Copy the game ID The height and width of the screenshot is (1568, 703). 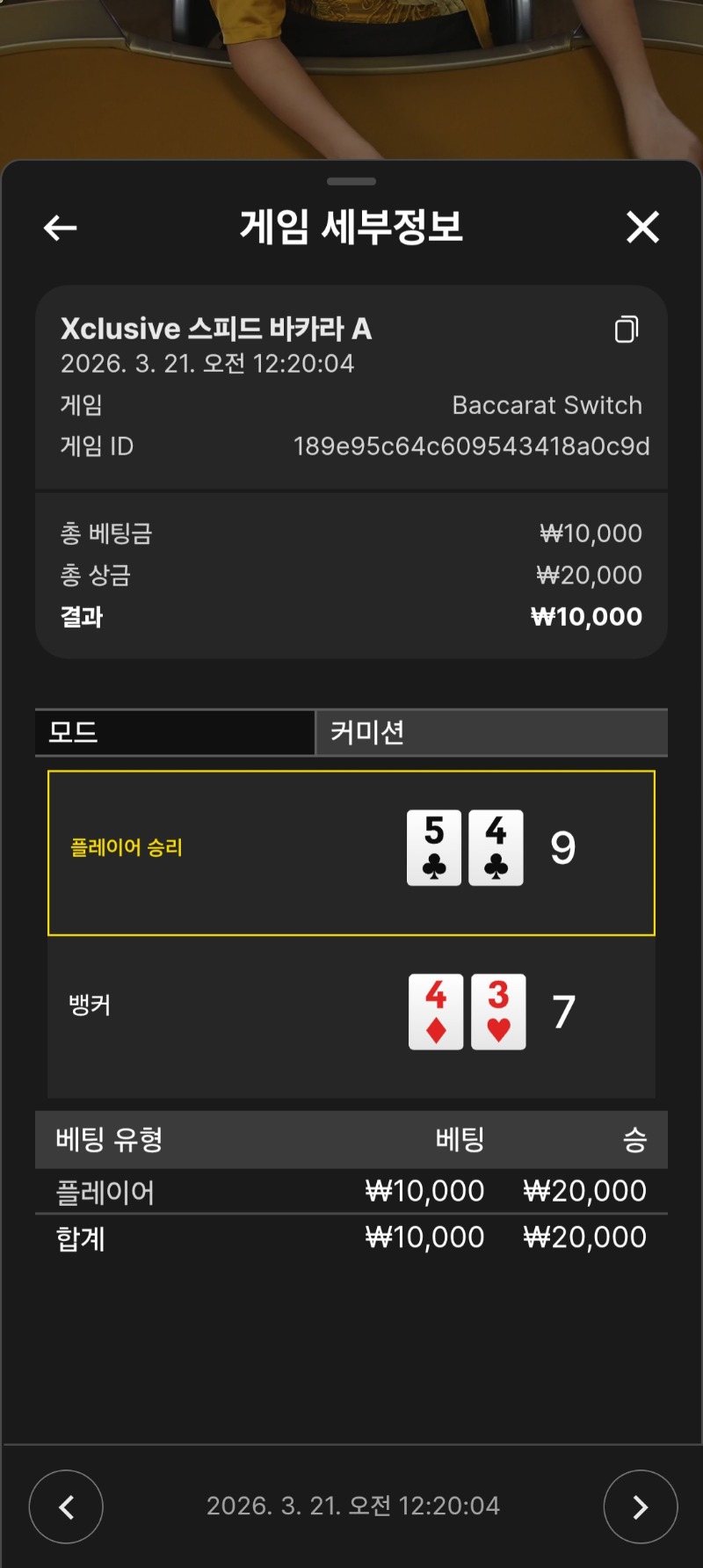[626, 329]
